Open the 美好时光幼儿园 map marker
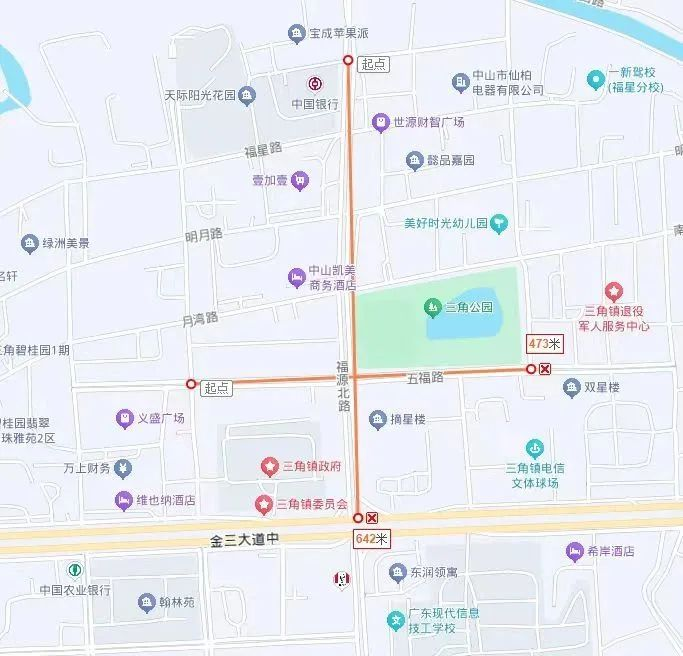The width and height of the screenshot is (683, 656). coord(498,222)
